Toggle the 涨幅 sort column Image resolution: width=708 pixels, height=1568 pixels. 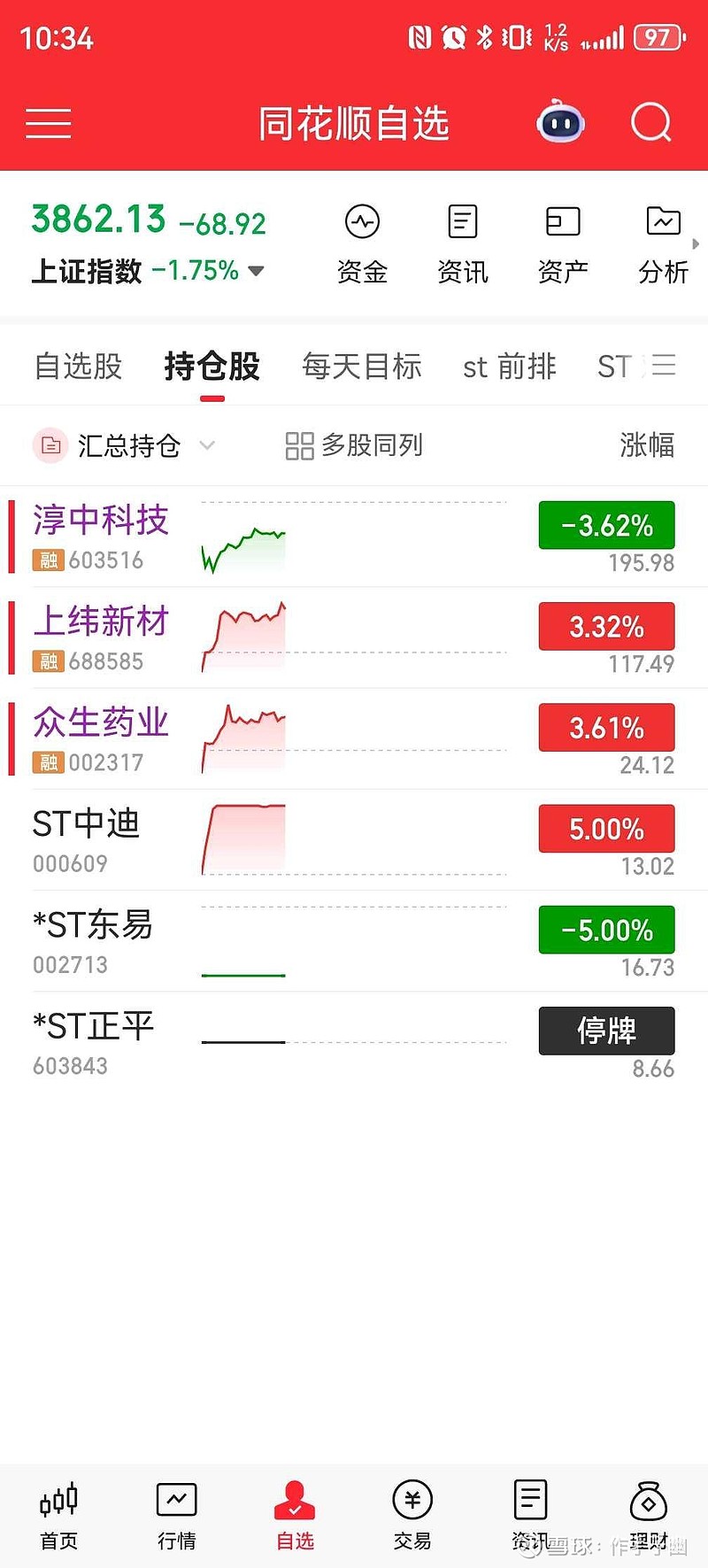[649, 446]
